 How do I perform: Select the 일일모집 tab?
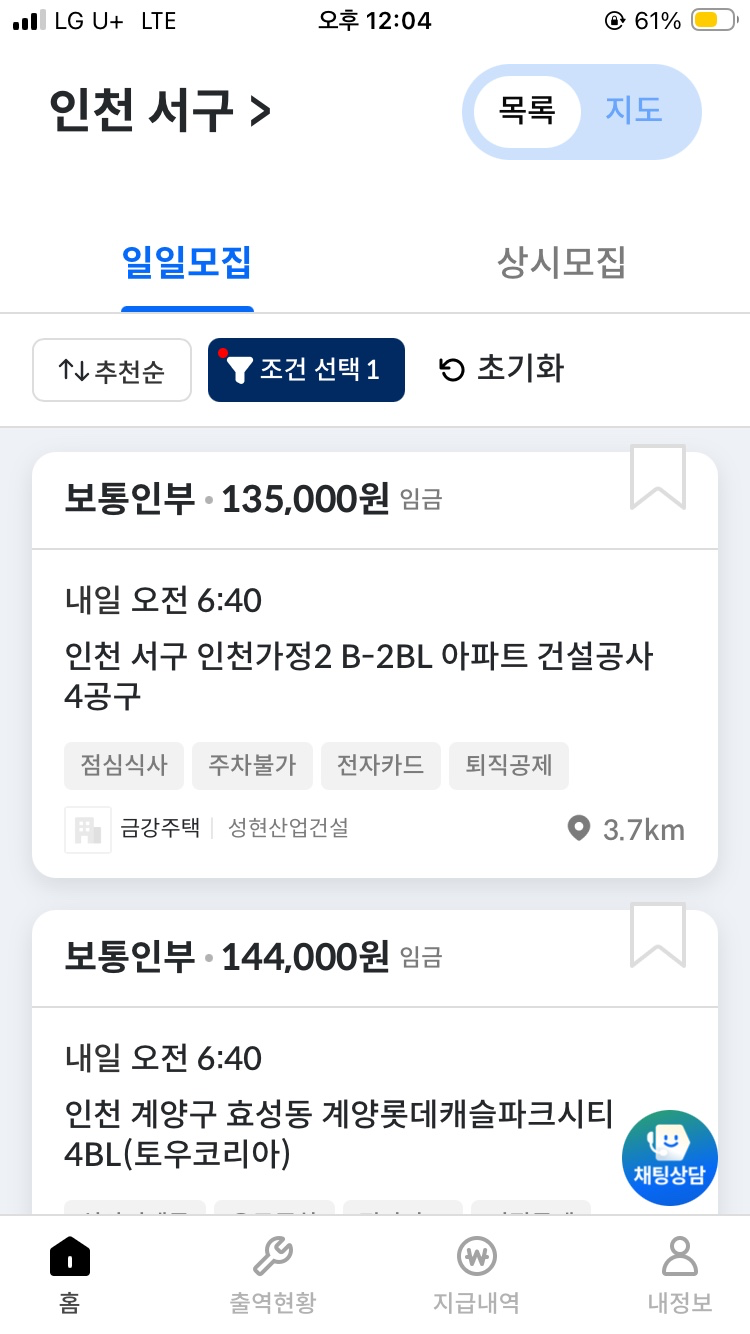186,263
